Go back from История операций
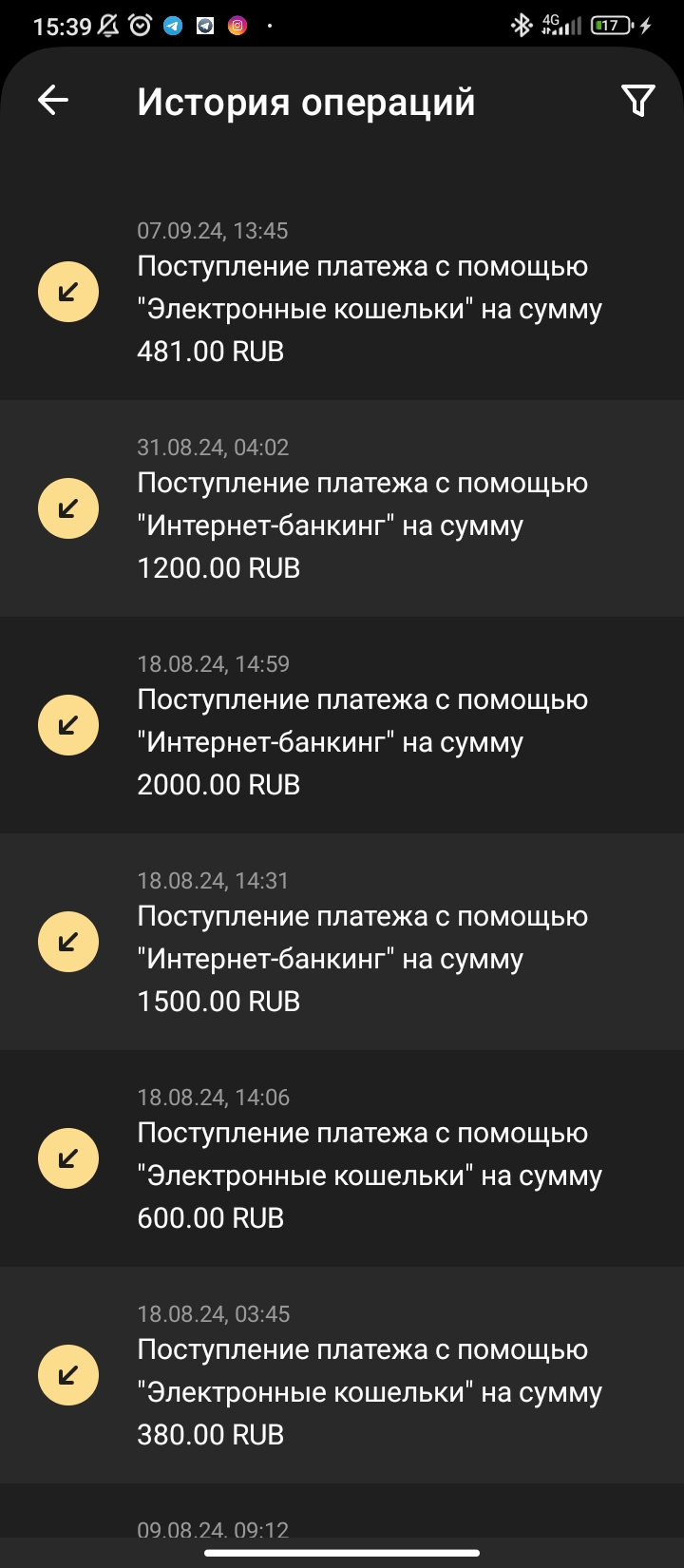Screen dimensions: 684x1568 pyautogui.click(x=53, y=100)
